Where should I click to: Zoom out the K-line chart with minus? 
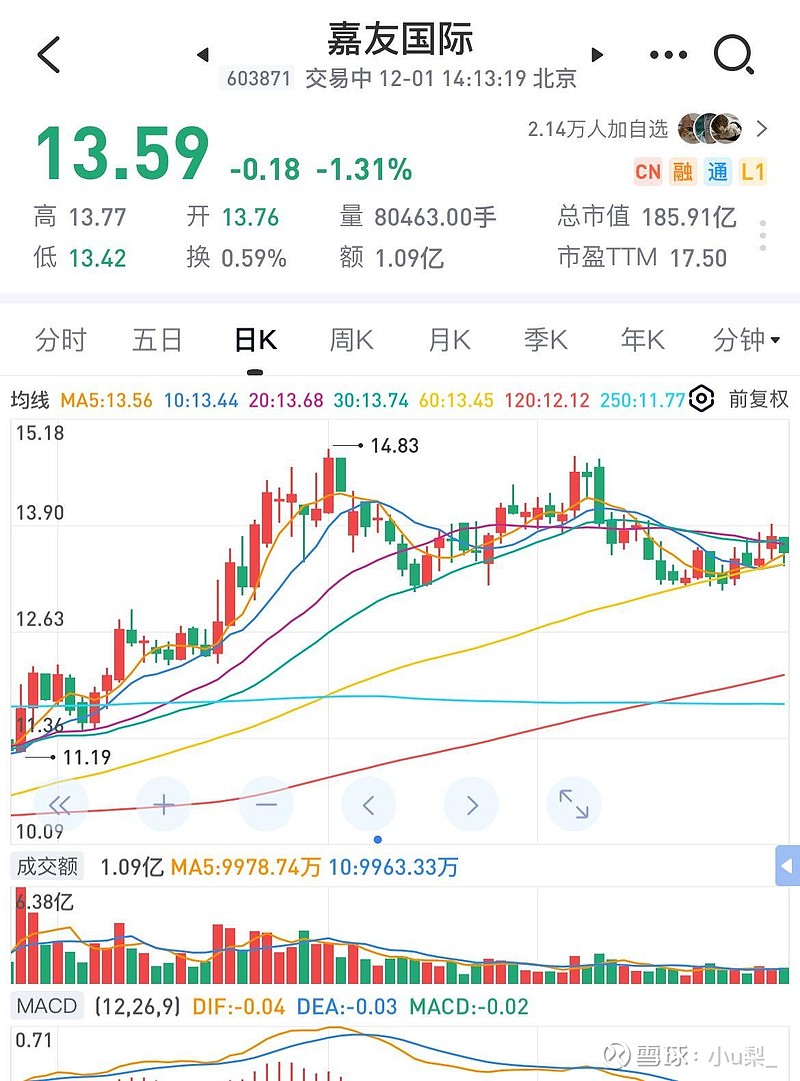[266, 804]
